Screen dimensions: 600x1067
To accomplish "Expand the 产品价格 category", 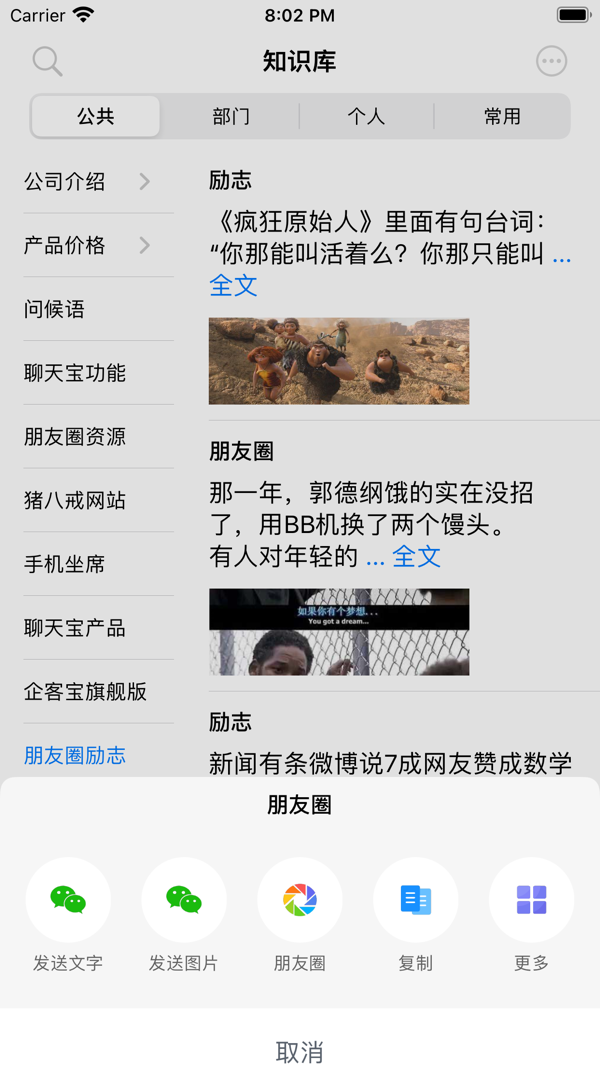I will [x=88, y=245].
